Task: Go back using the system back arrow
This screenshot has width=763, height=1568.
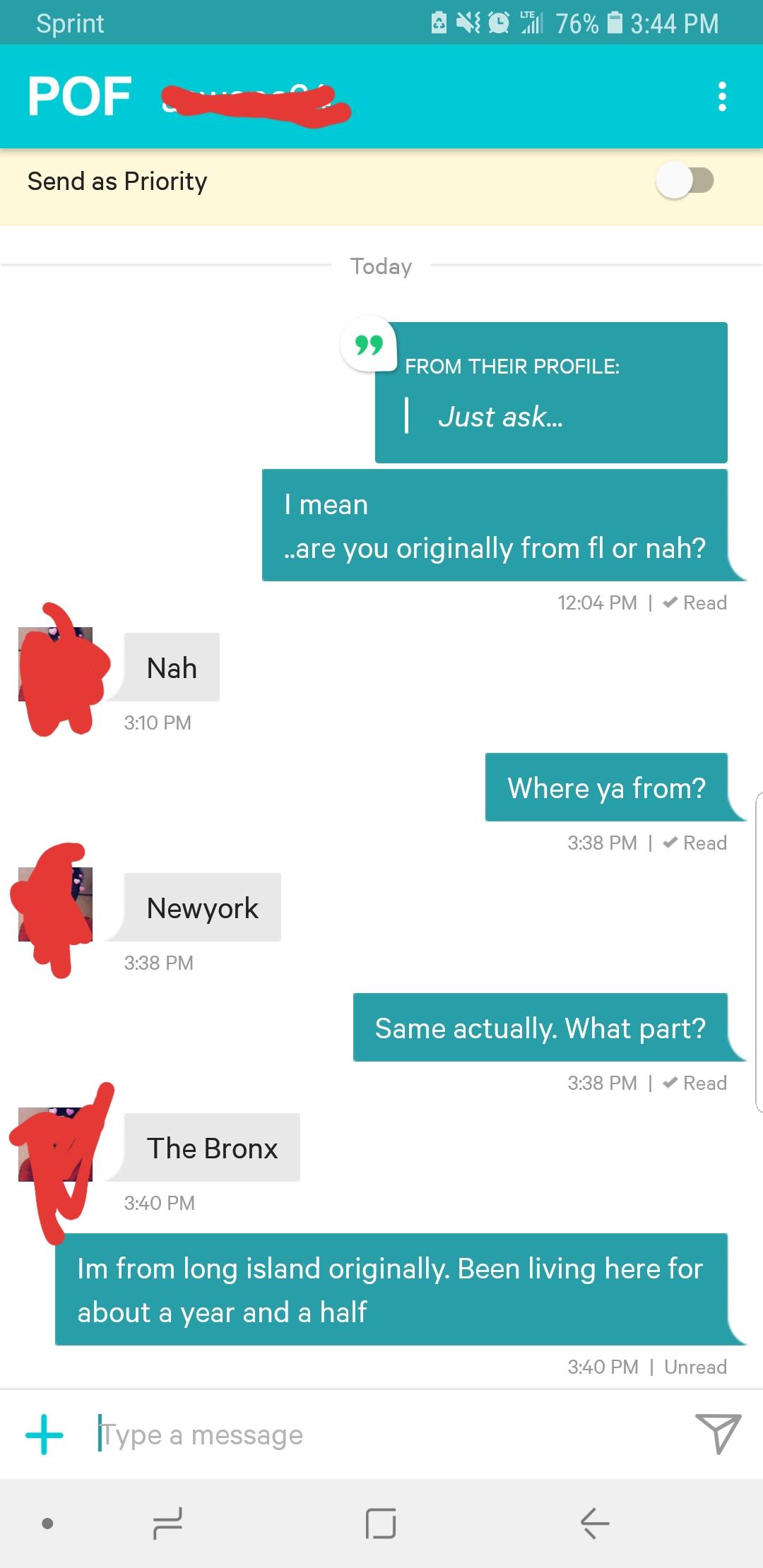Action: 594,1523
